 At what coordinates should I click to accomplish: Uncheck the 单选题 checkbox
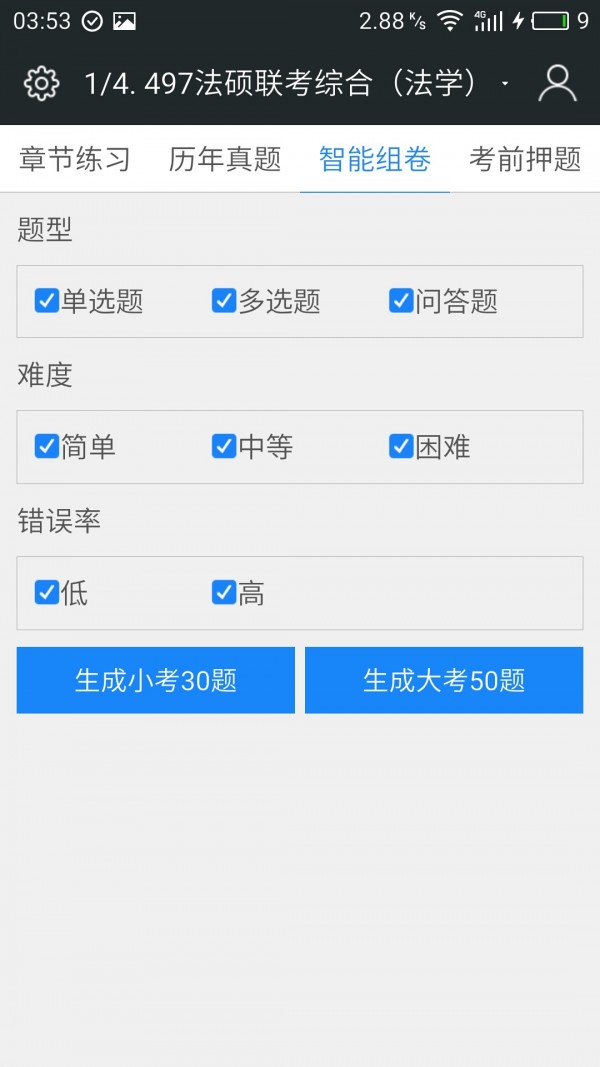point(47,301)
